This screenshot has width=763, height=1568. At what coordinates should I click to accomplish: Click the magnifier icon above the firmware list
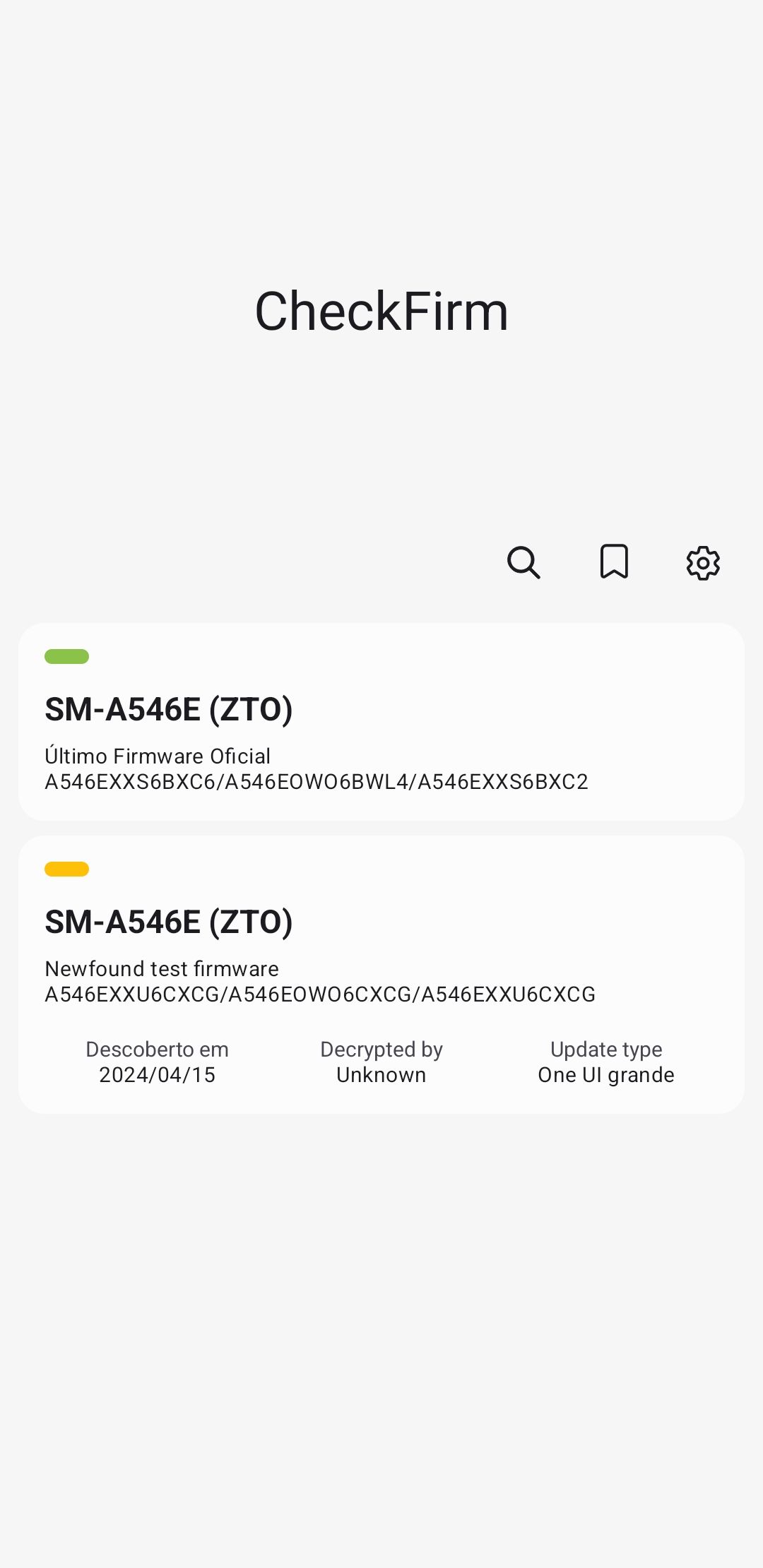coord(524,563)
